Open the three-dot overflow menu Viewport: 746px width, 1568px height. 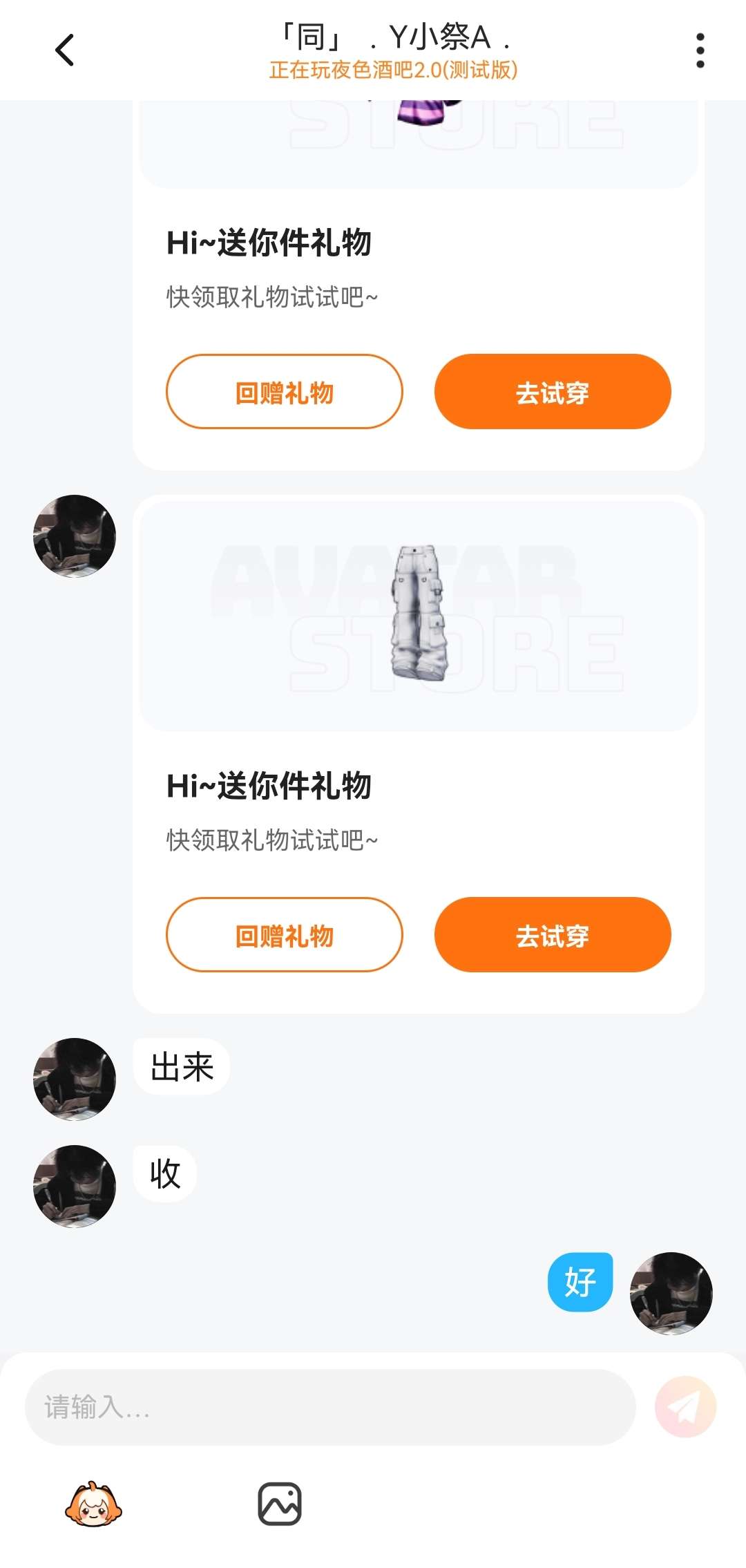click(700, 50)
